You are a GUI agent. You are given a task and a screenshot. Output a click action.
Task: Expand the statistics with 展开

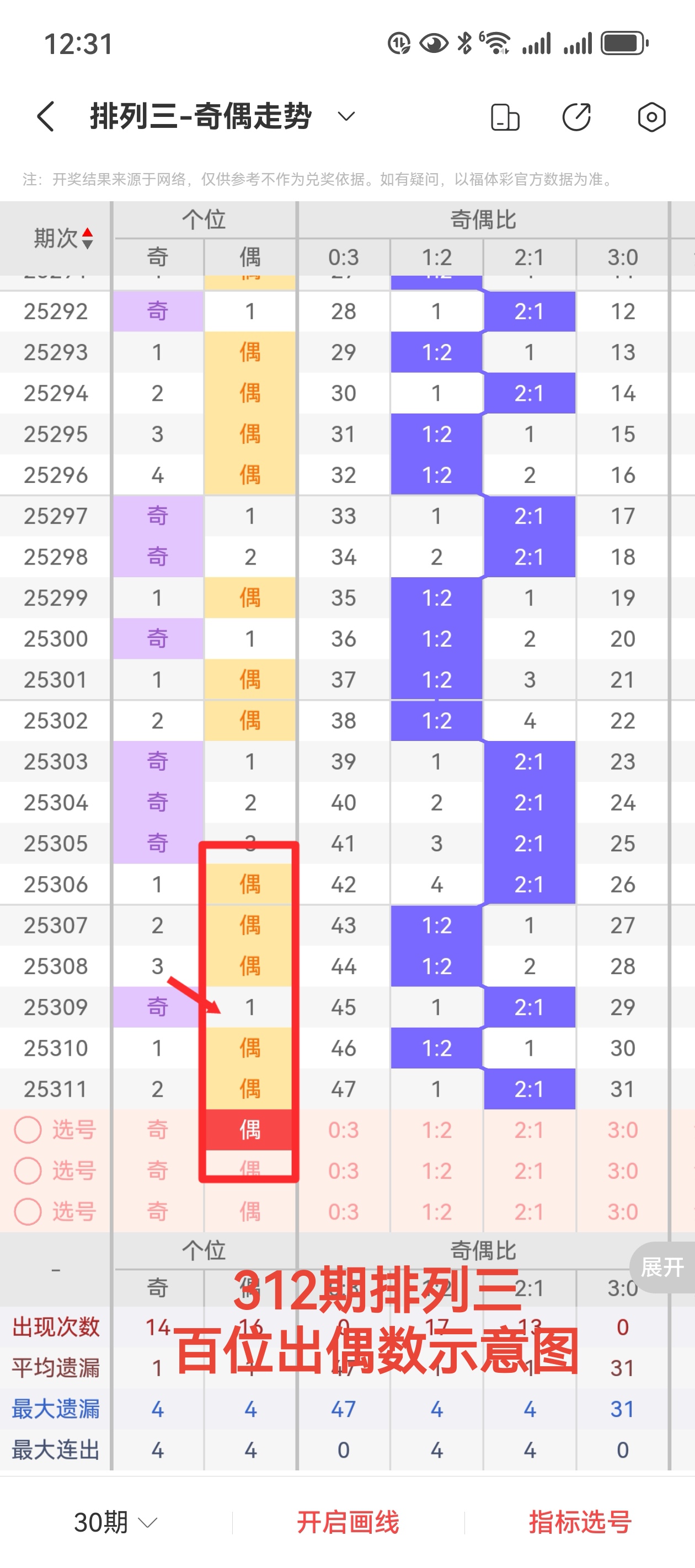662,1268
